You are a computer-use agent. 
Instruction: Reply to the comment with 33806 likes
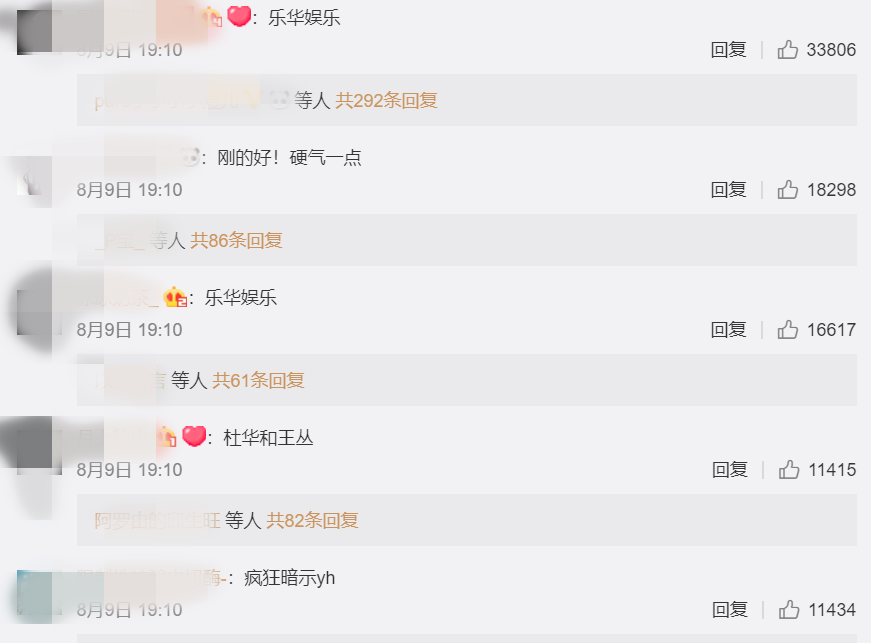(728, 50)
